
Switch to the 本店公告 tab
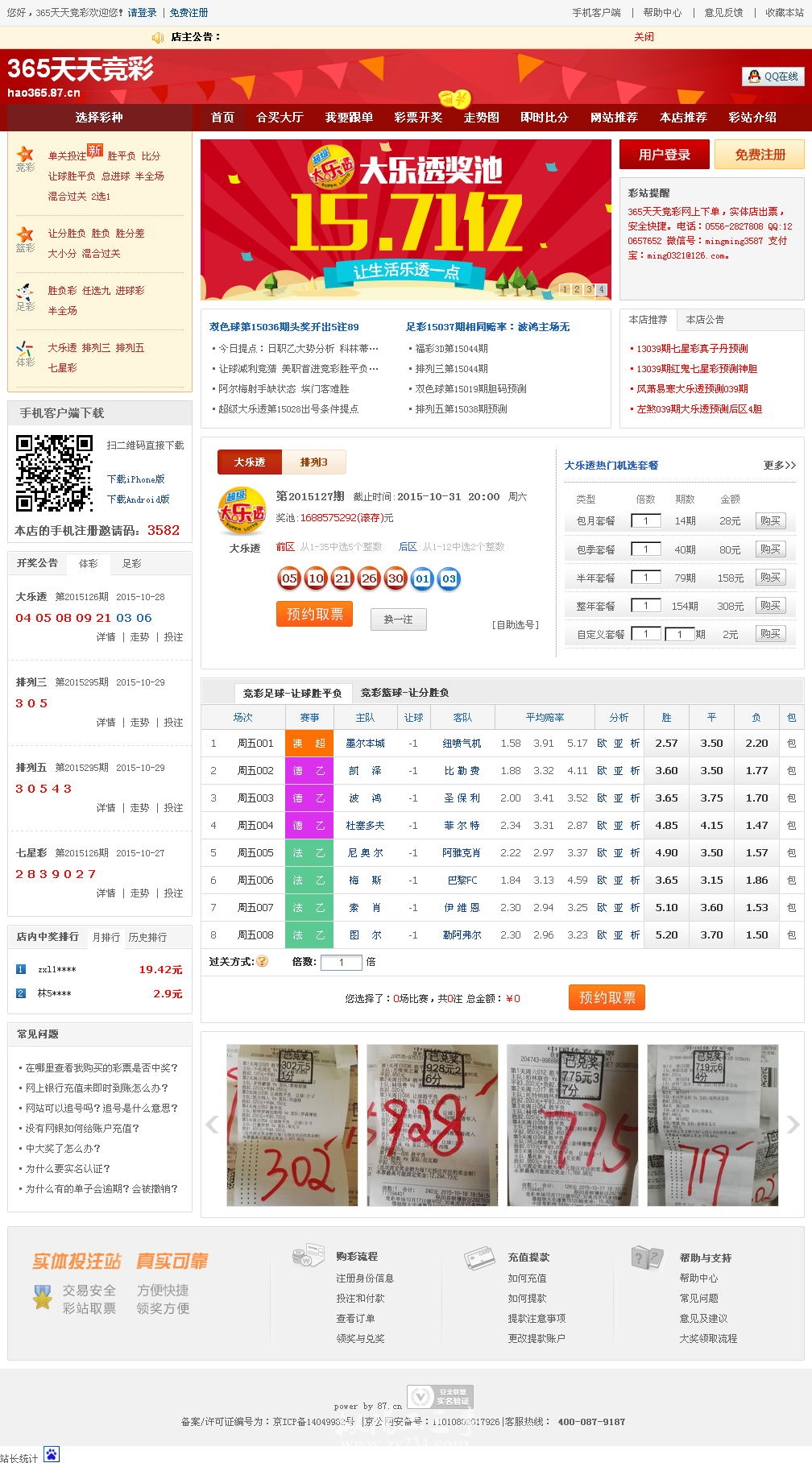tap(705, 320)
